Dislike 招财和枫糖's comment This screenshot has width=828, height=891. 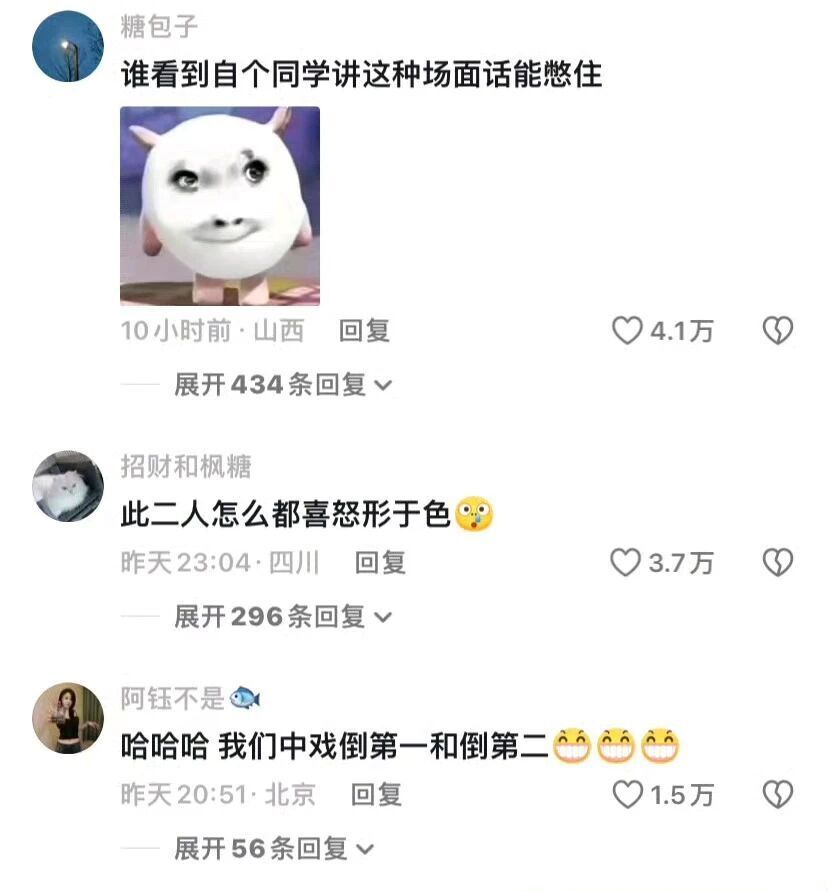pyautogui.click(x=777, y=563)
